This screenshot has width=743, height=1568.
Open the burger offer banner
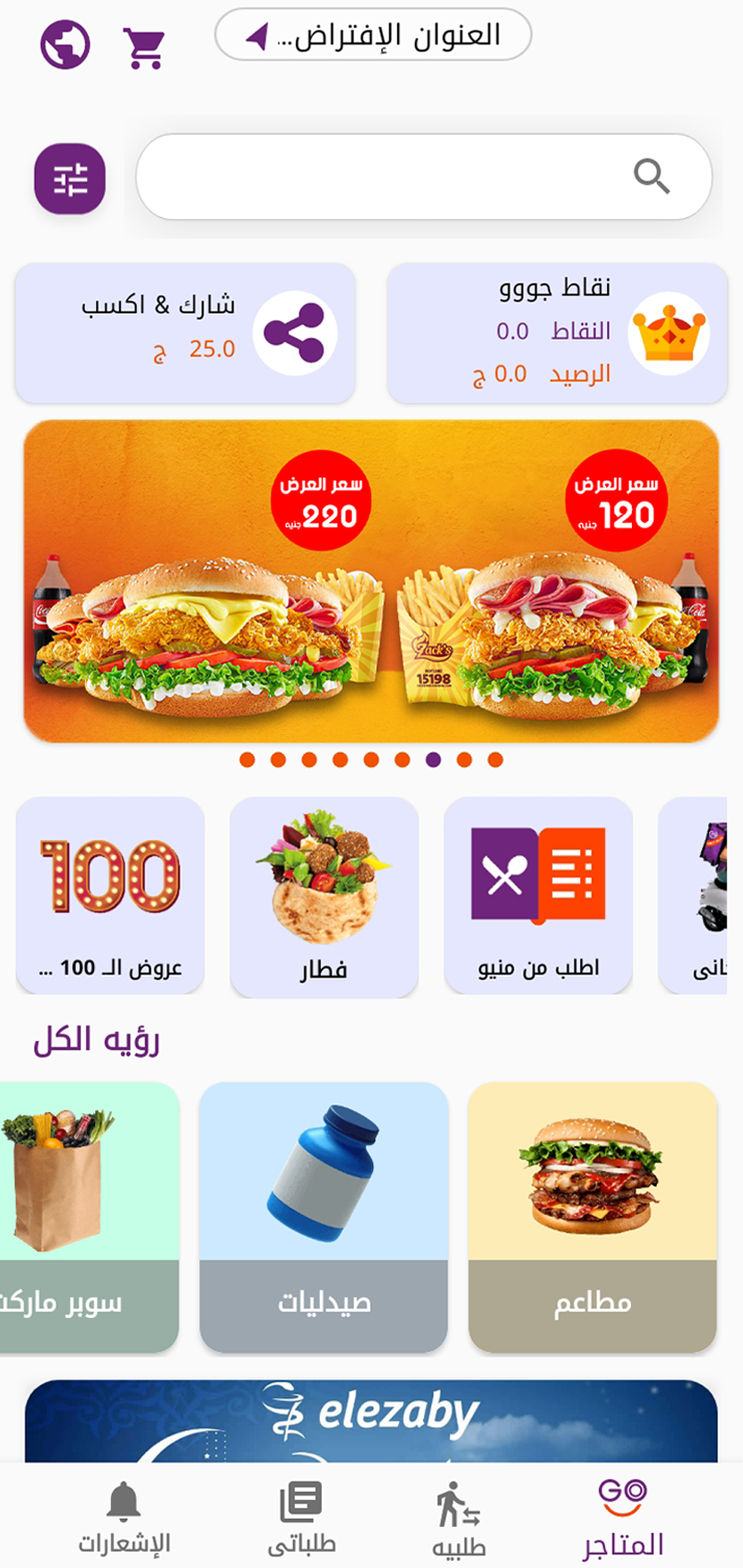pos(371,581)
